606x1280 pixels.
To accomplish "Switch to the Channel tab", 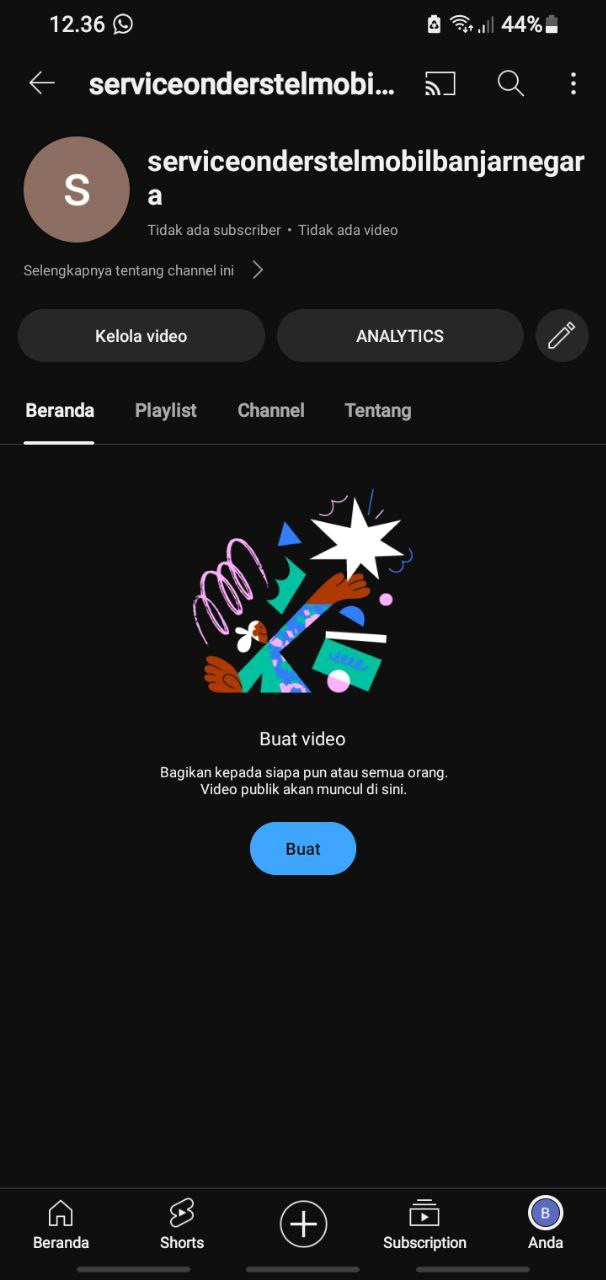I will pyautogui.click(x=271, y=410).
